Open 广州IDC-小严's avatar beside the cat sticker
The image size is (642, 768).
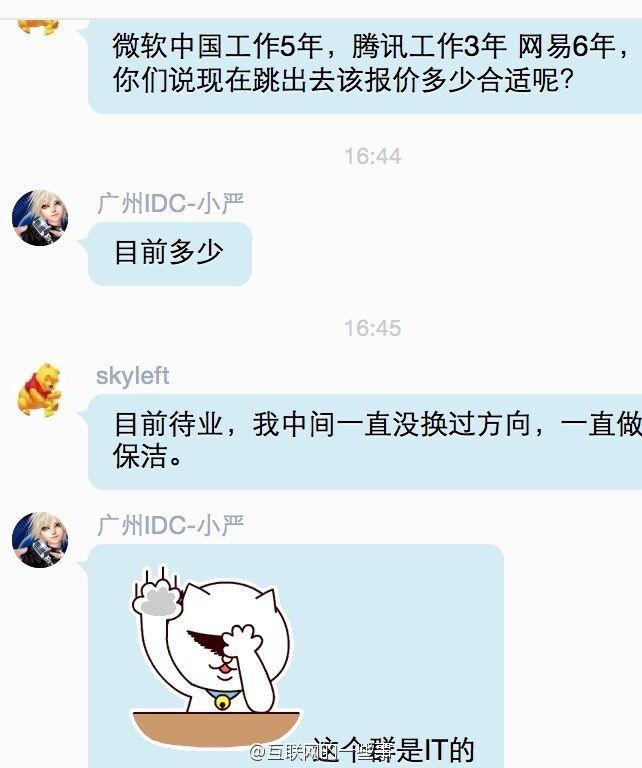40,539
